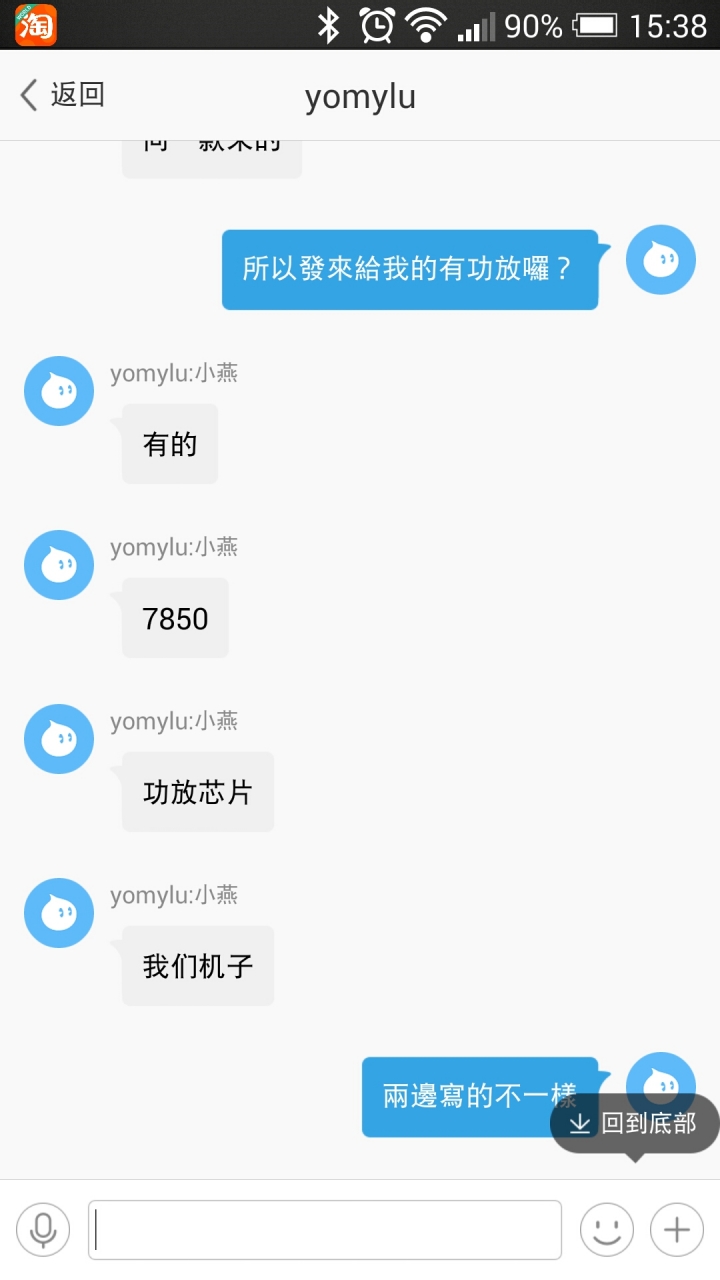
Task: Open yomylu:小燕 avatar beside 7850 message
Action: tap(59, 565)
